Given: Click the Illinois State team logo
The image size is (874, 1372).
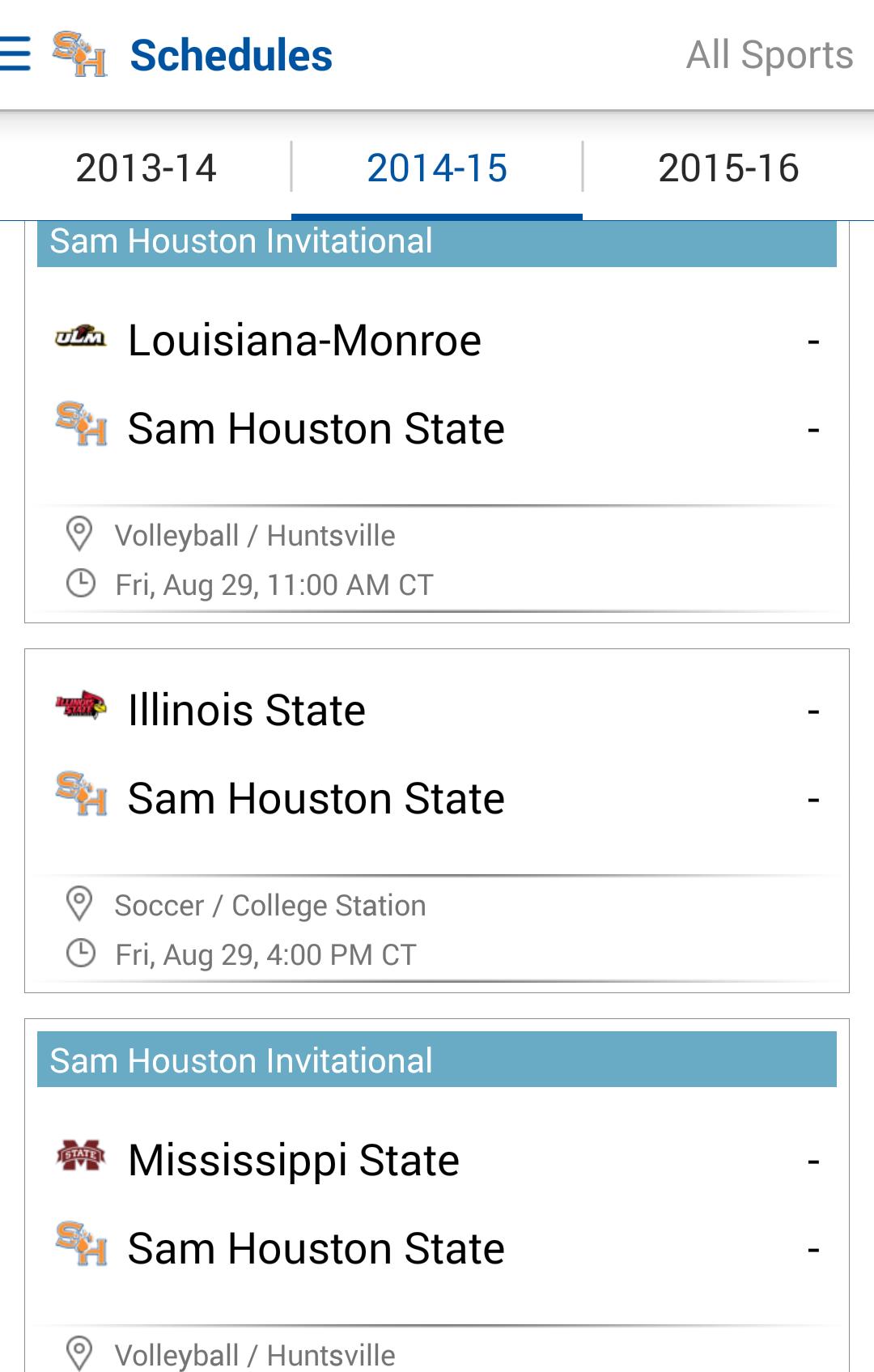Looking at the screenshot, I should [x=81, y=708].
